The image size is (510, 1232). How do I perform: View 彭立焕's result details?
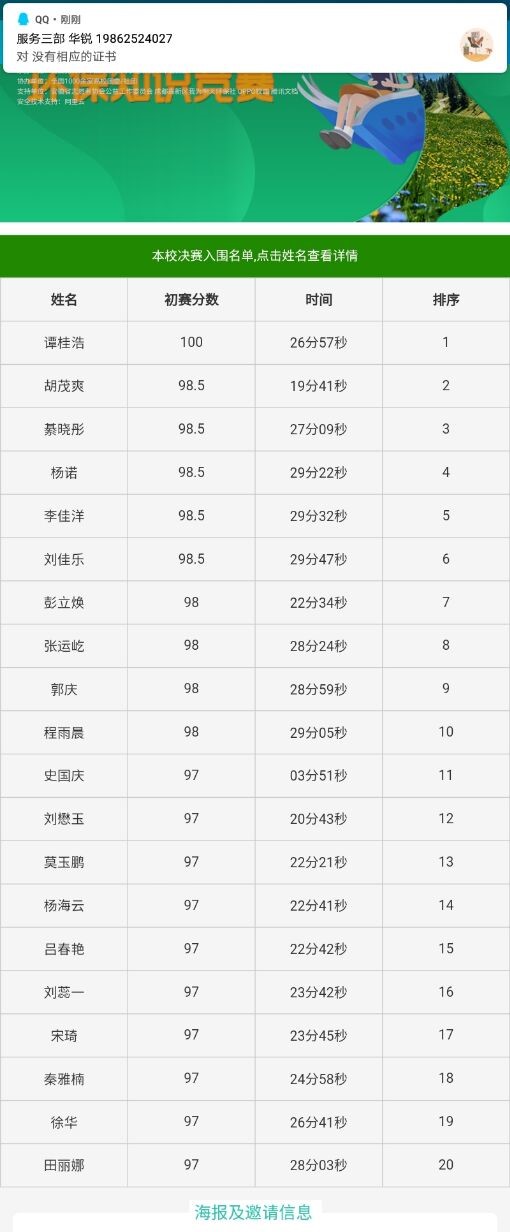click(x=64, y=602)
